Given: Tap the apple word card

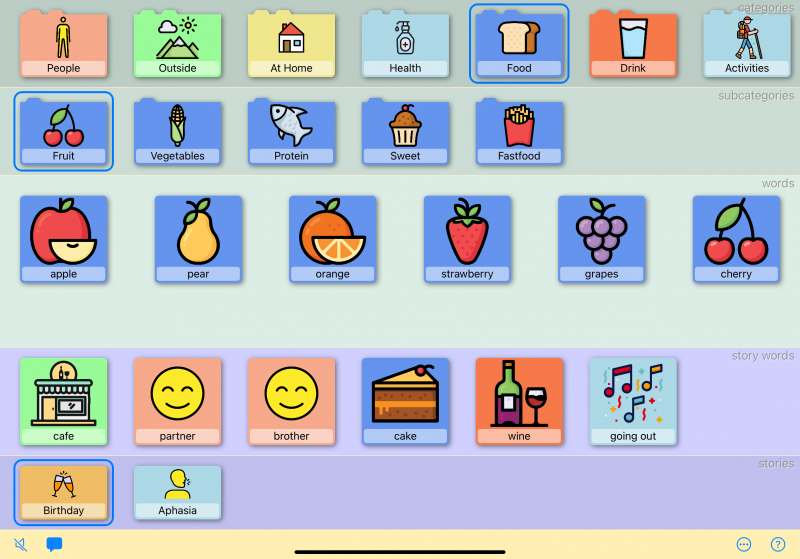Looking at the screenshot, I should (x=63, y=238).
